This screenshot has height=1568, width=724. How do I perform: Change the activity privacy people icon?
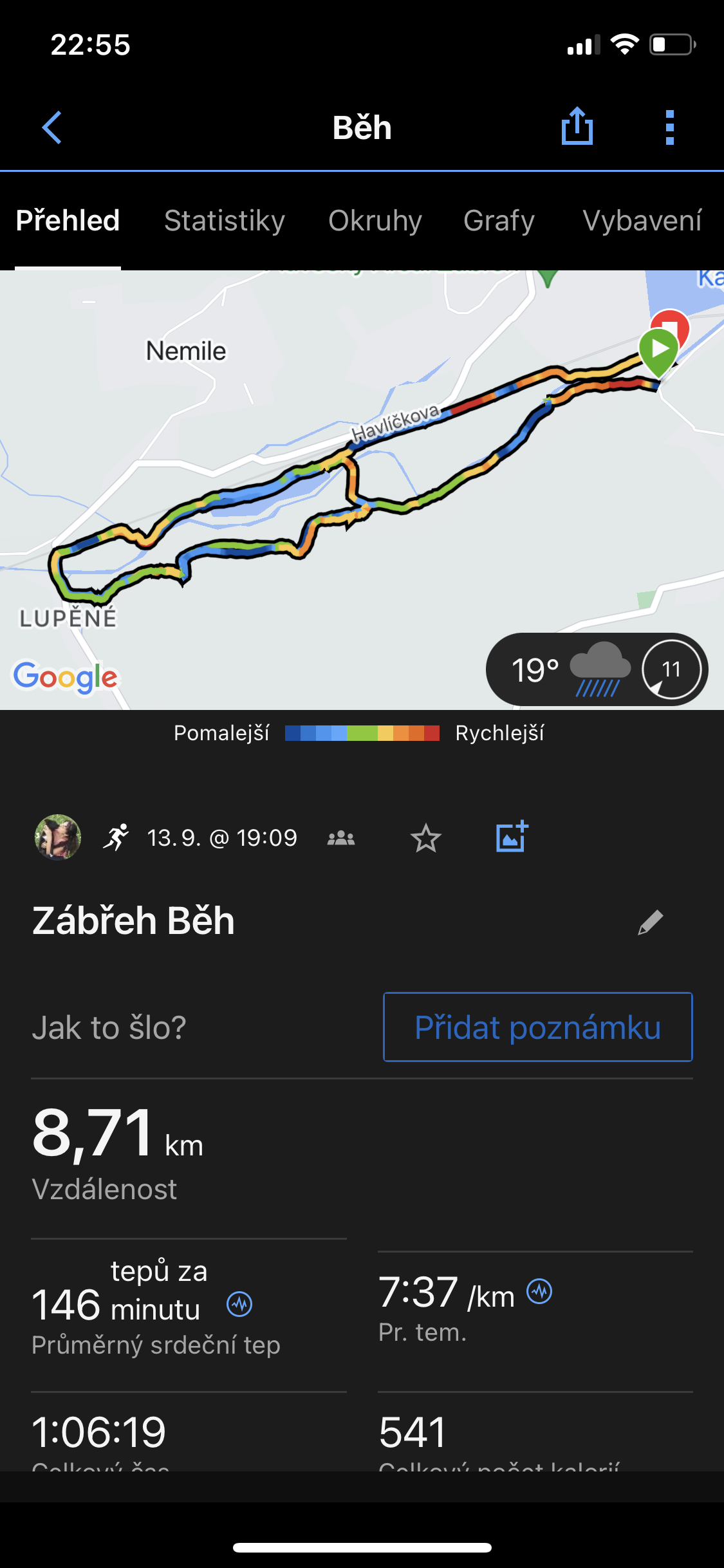pos(341,838)
